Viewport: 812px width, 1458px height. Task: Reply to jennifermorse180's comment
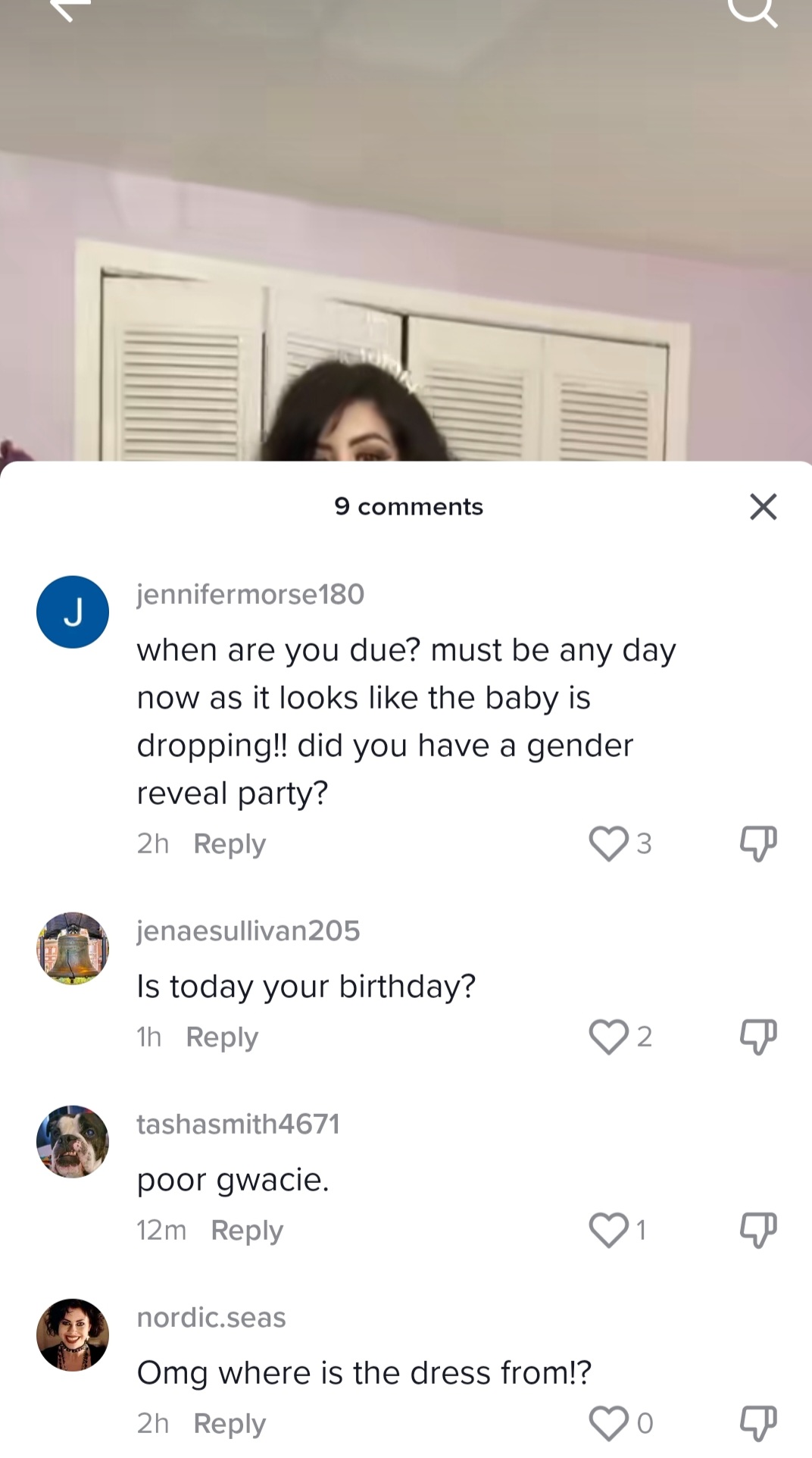point(230,843)
